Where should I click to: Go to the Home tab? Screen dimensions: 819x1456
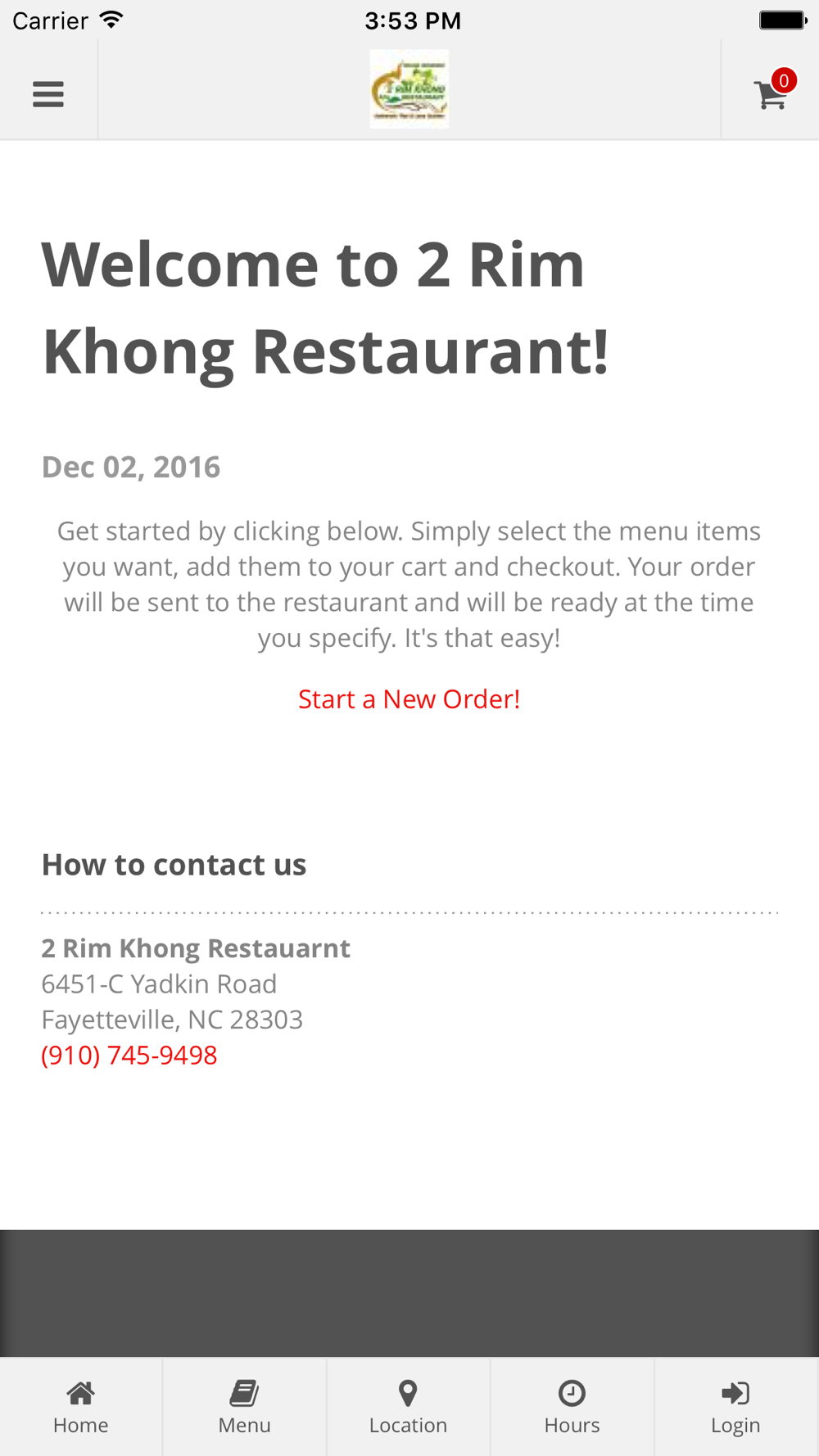(x=81, y=1408)
